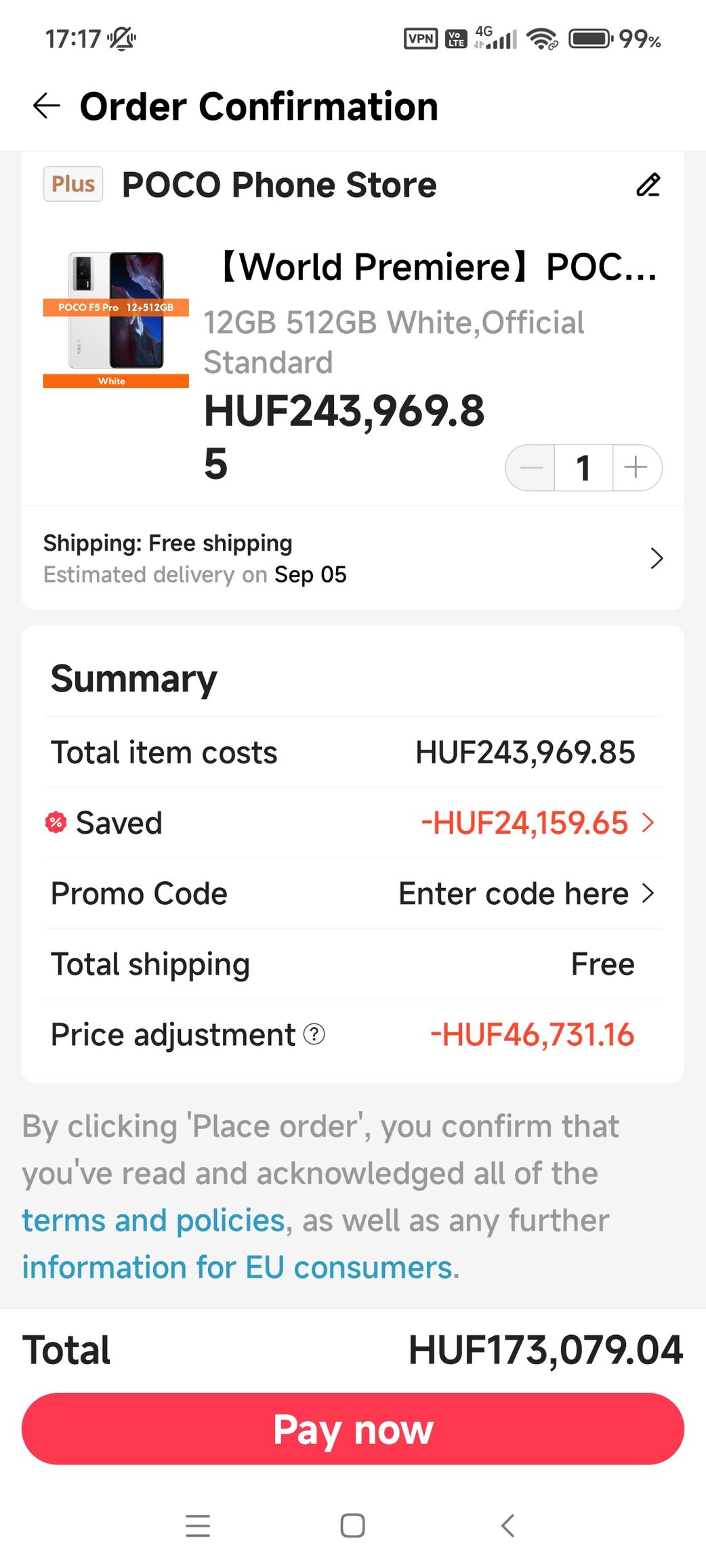Open the recent apps system button

point(198,1525)
